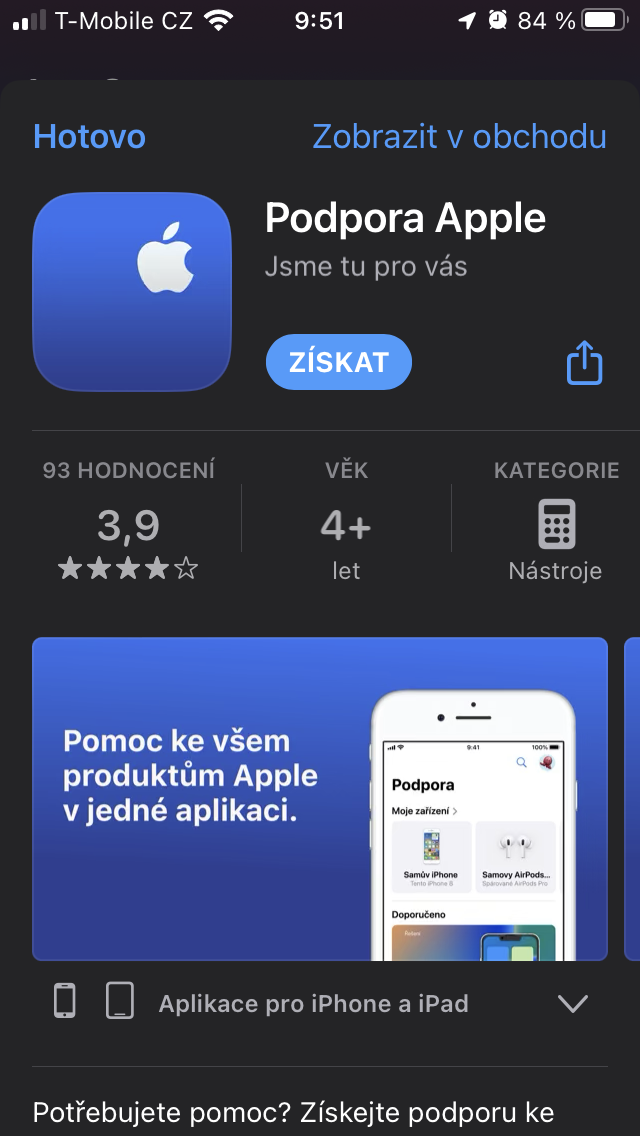The image size is (640, 1136).
Task: Share the Podpora Apple app
Action: click(585, 363)
